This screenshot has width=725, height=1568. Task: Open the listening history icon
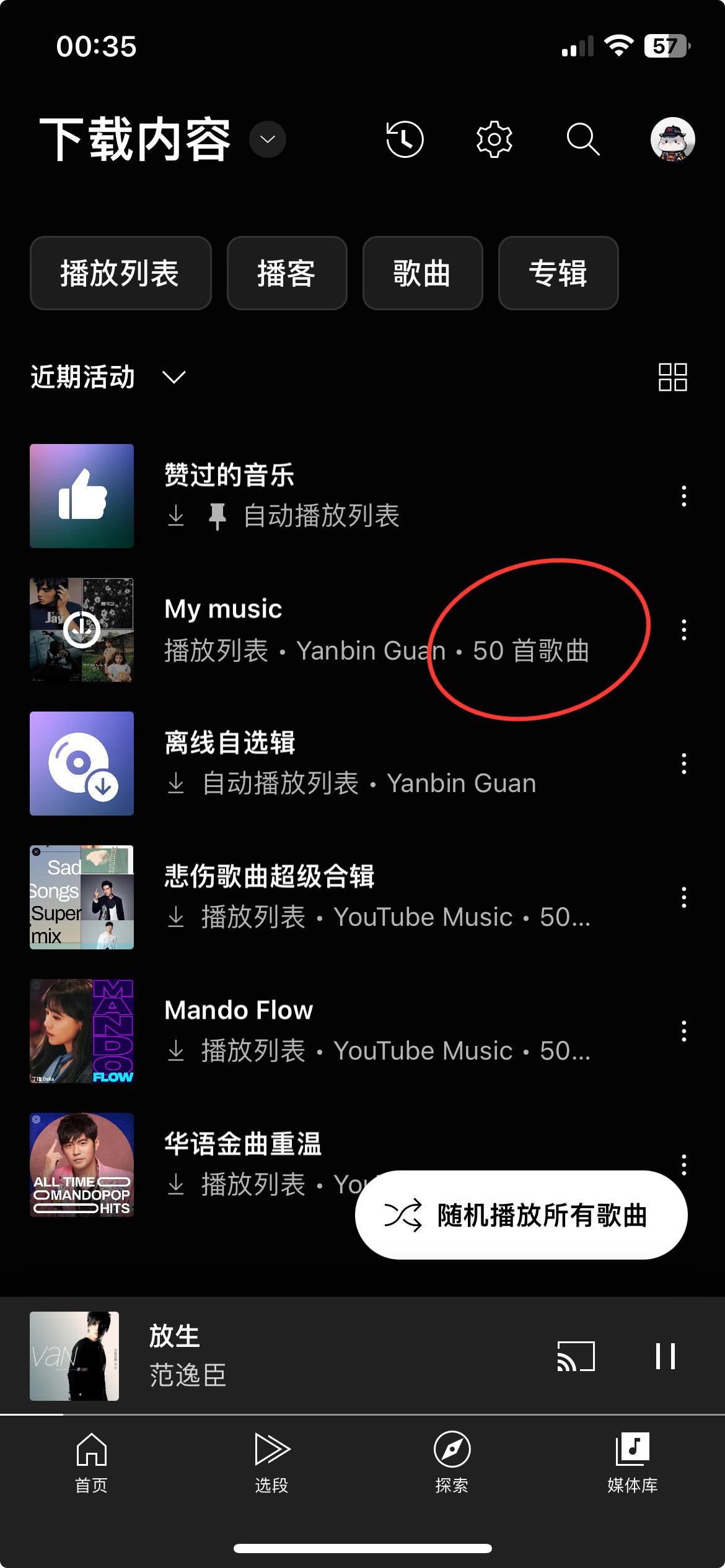click(405, 139)
